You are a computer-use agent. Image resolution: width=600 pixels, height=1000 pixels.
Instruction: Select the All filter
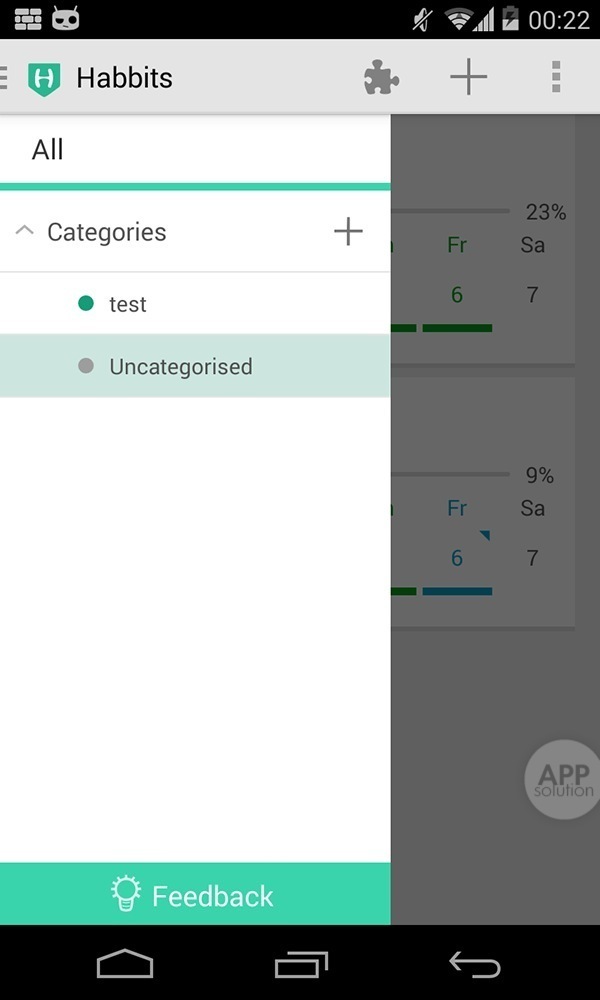pyautogui.click(x=195, y=150)
